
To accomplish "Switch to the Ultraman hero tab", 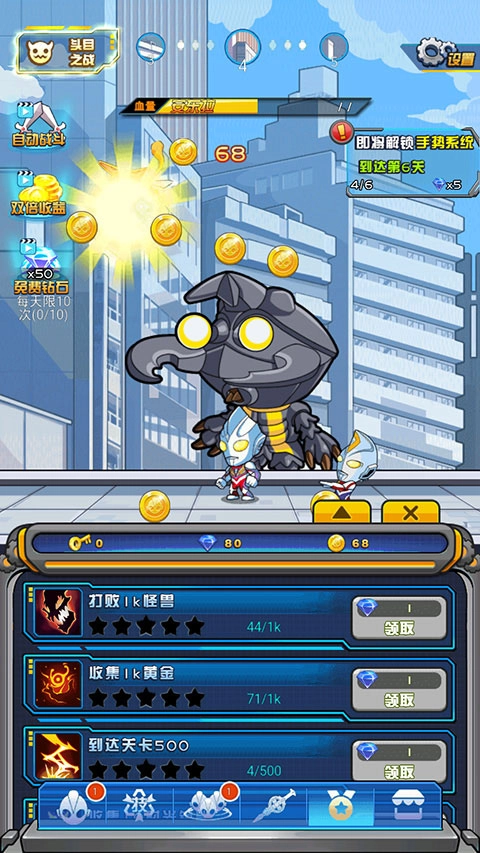I will point(74,806).
